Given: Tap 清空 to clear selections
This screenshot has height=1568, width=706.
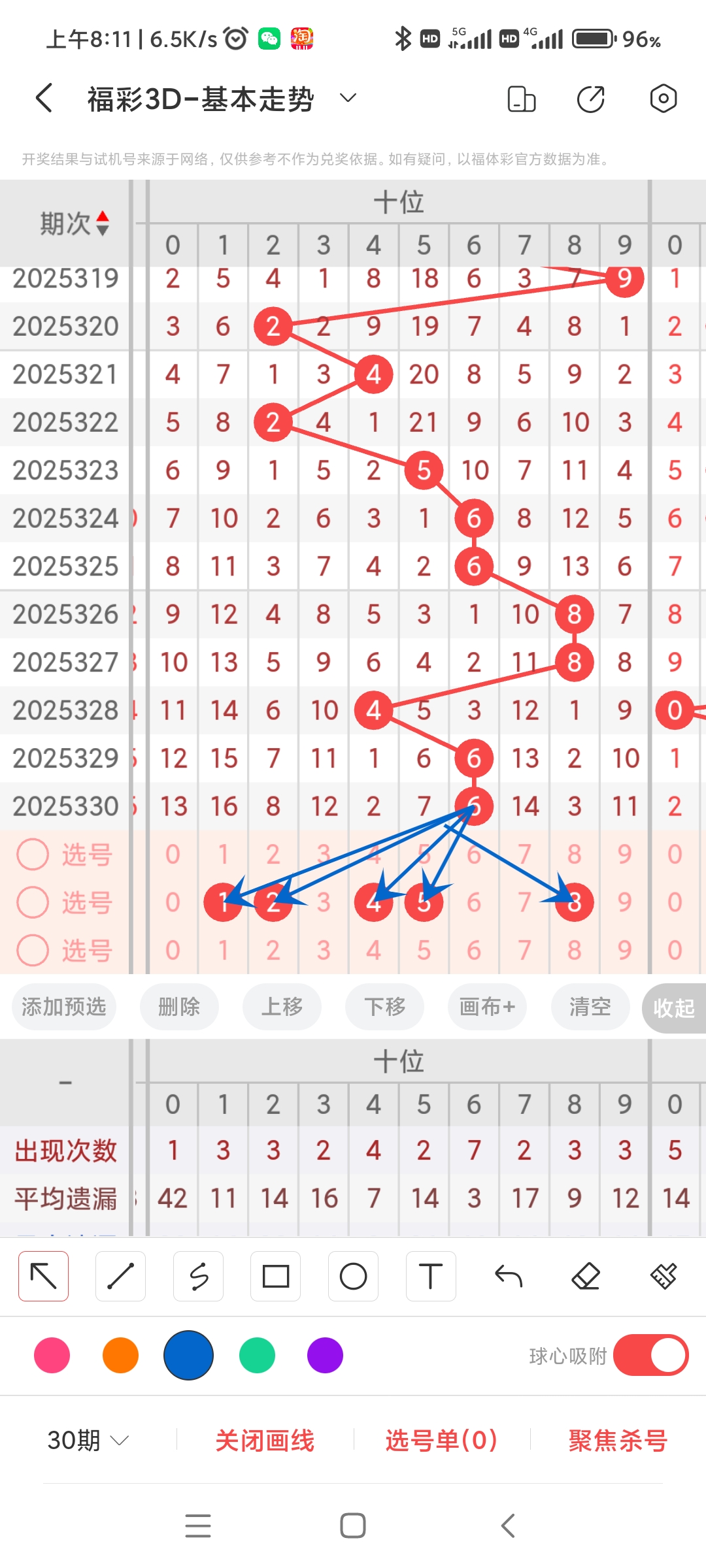Looking at the screenshot, I should (x=589, y=1007).
